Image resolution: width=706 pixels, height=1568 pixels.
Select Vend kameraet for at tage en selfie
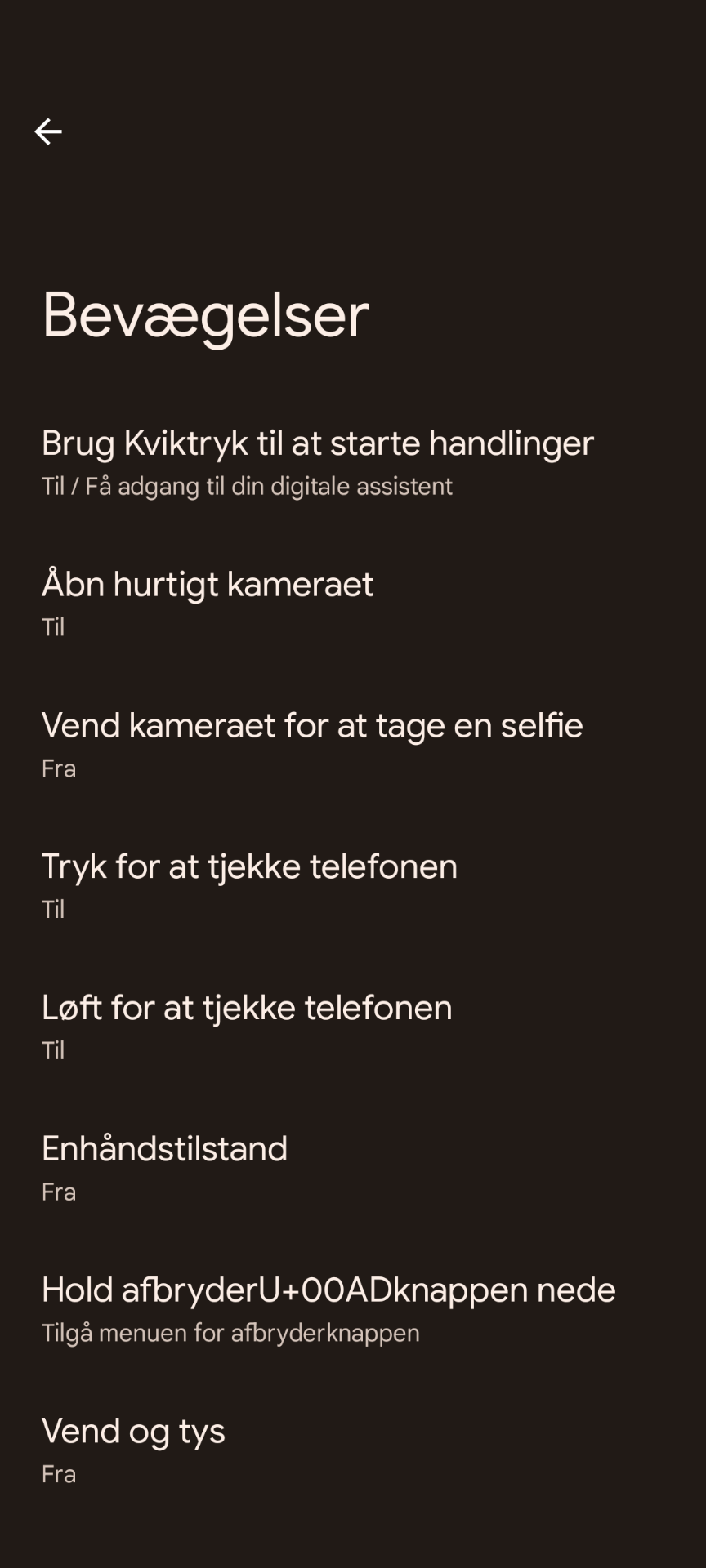(x=312, y=744)
